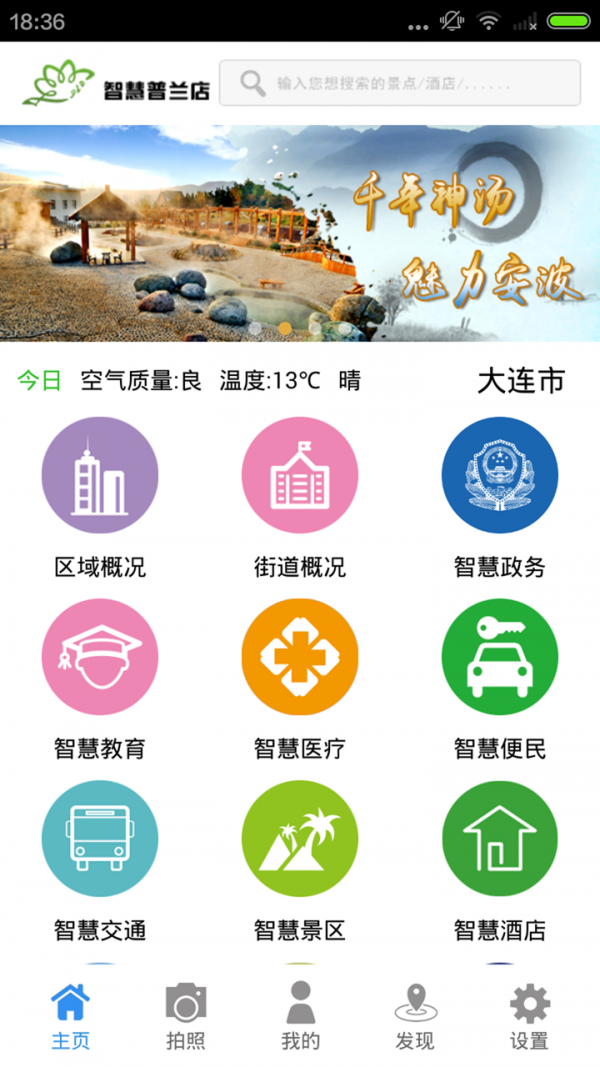Viewport: 600px width, 1067px height.
Task: Switch to the 发现 tab
Action: pos(415,1015)
